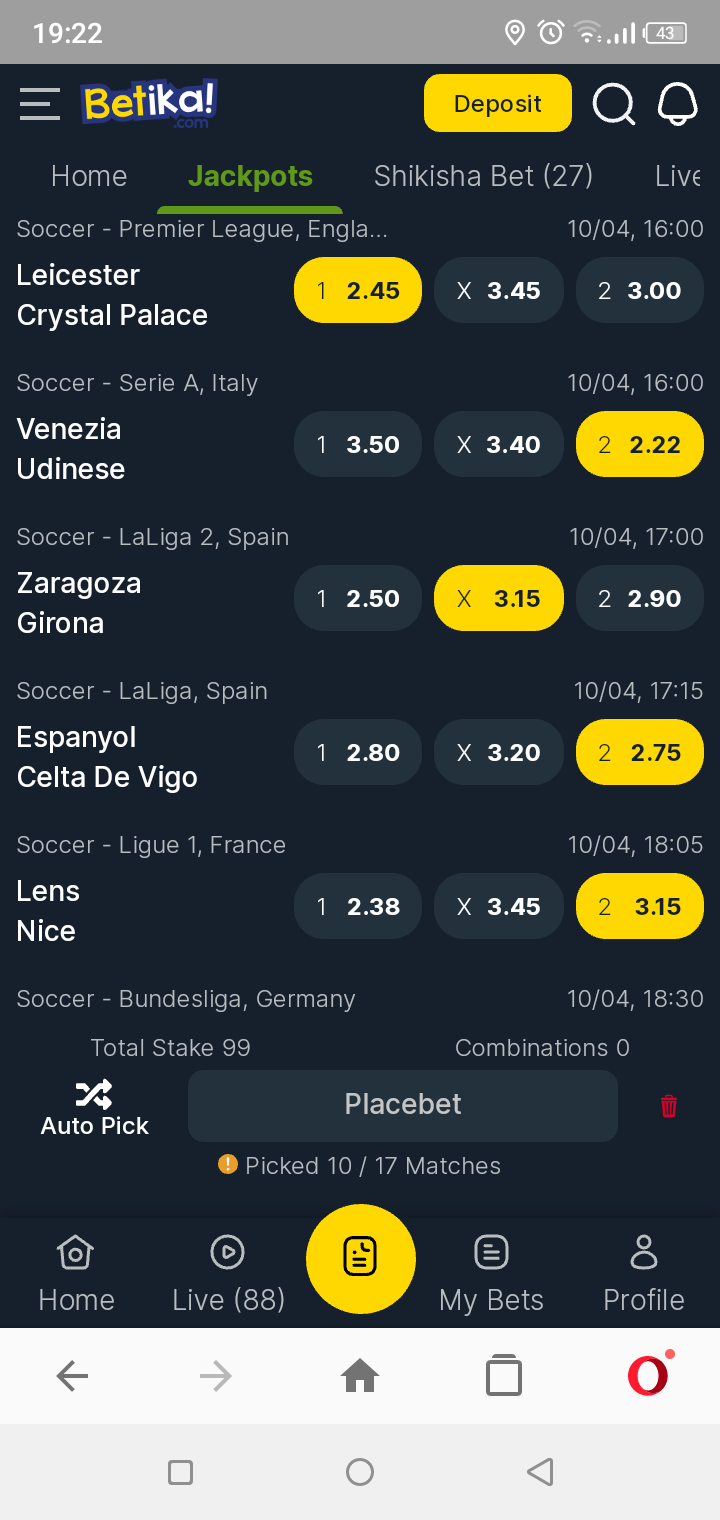Go to My Bets
This screenshot has height=1520, width=720.
491,1273
